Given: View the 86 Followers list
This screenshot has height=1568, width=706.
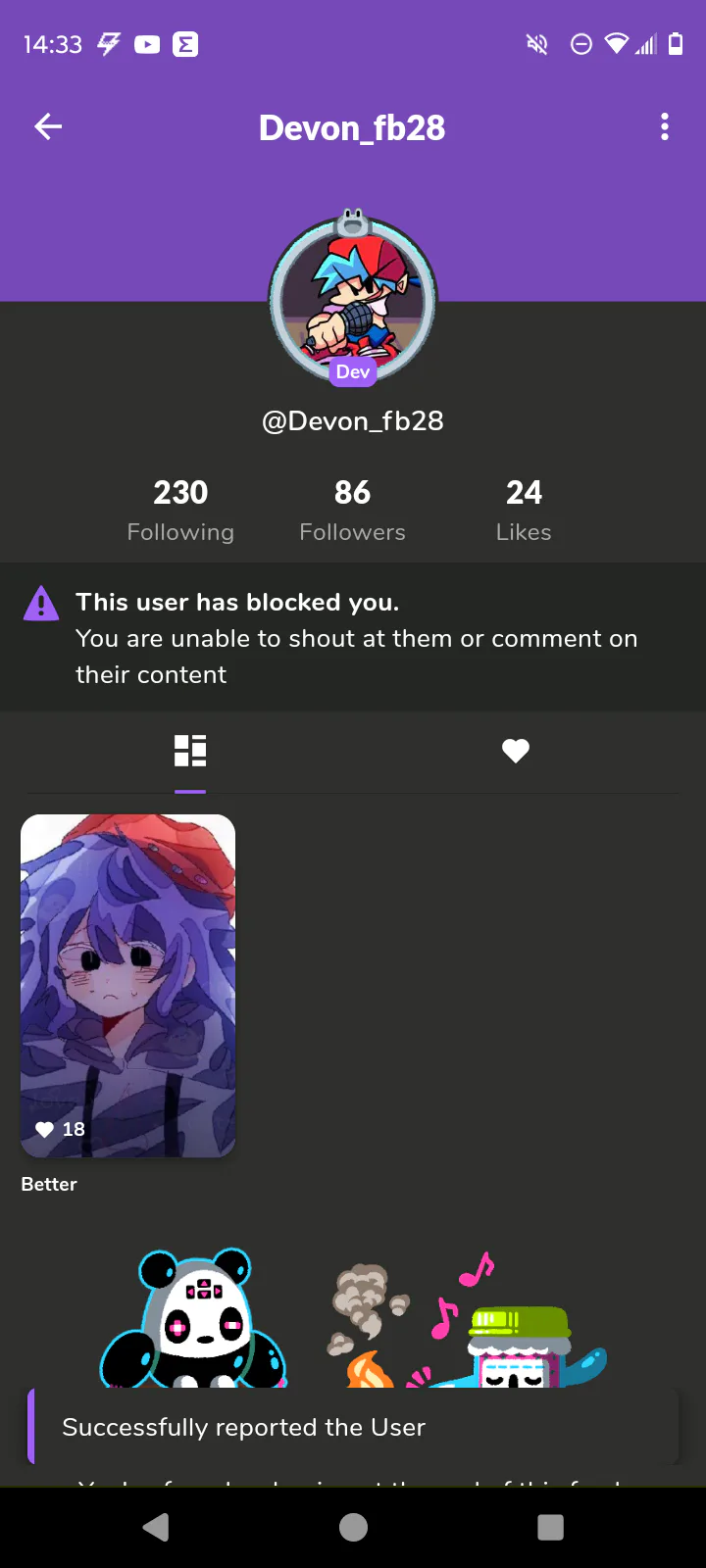Looking at the screenshot, I should [352, 511].
